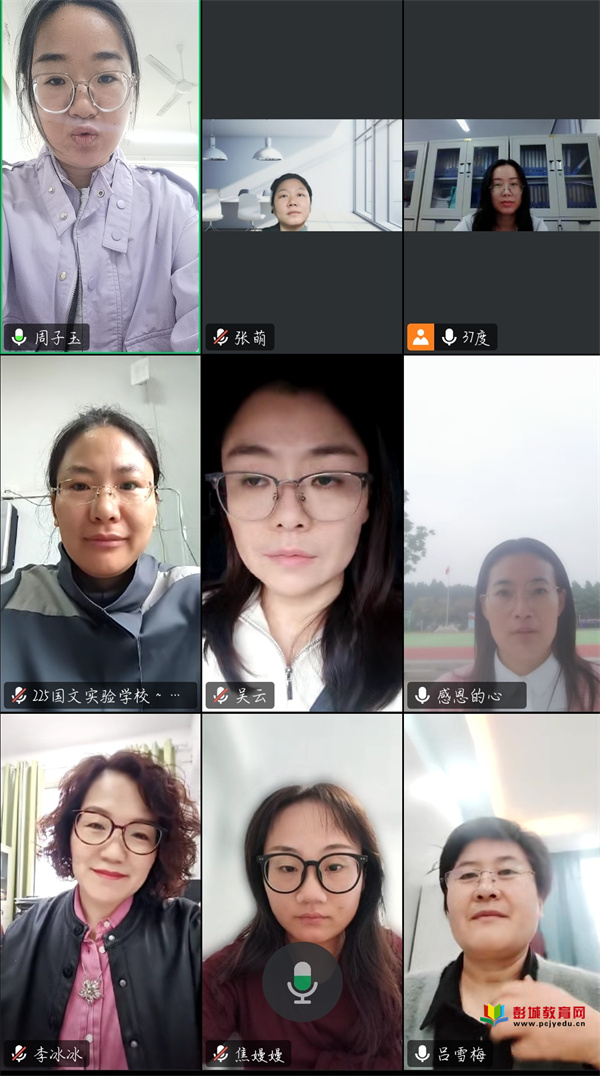
Task: Open the video tile labeled 37度
Action: coord(502,176)
